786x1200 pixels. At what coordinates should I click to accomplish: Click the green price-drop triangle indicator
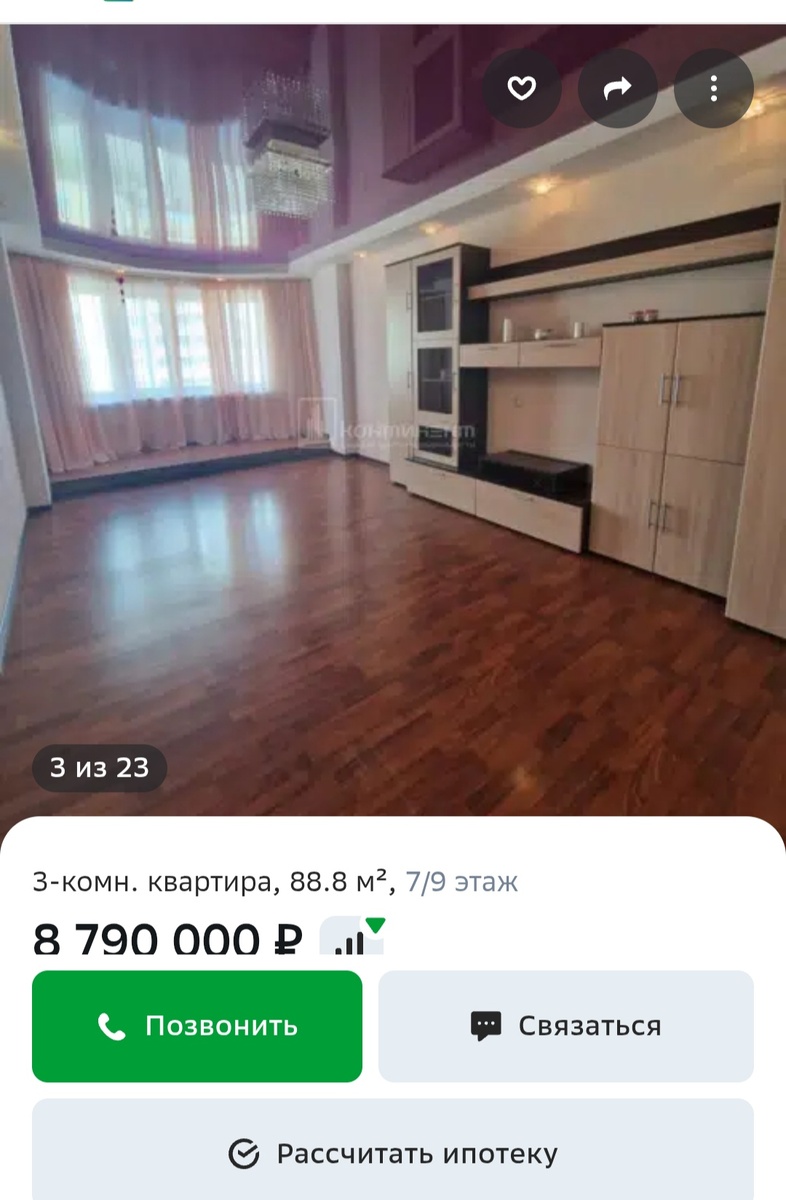click(x=375, y=928)
